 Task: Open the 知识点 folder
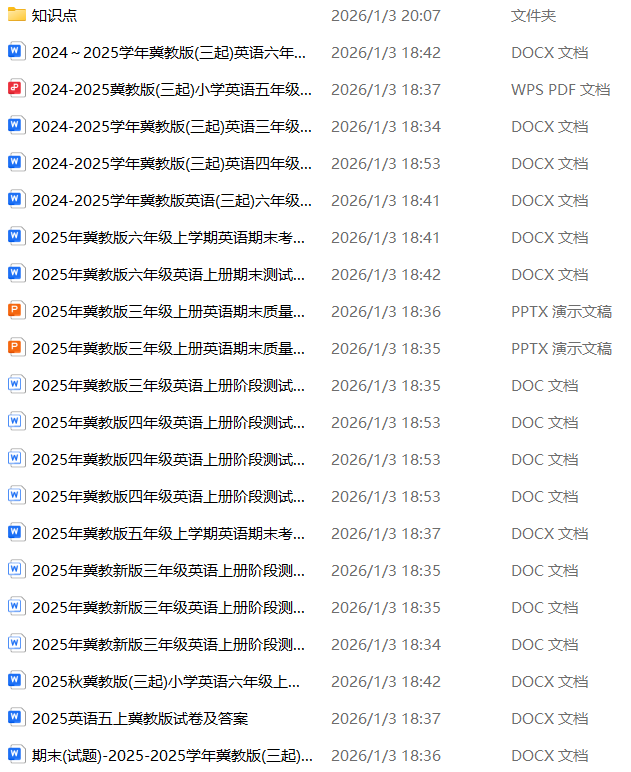pyautogui.click(x=54, y=15)
